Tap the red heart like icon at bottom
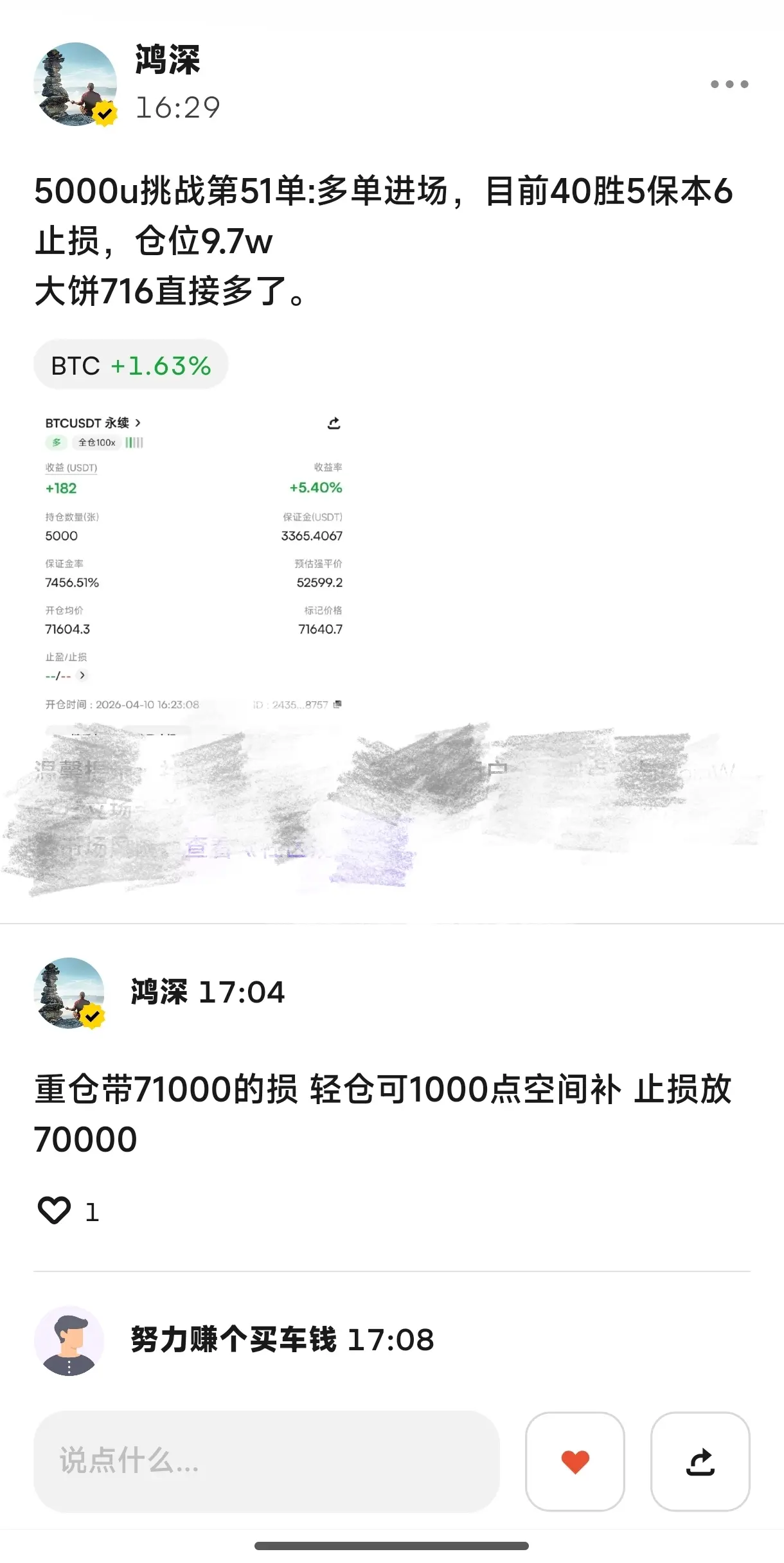Image resolution: width=784 pixels, height=1563 pixels. pos(575,1462)
